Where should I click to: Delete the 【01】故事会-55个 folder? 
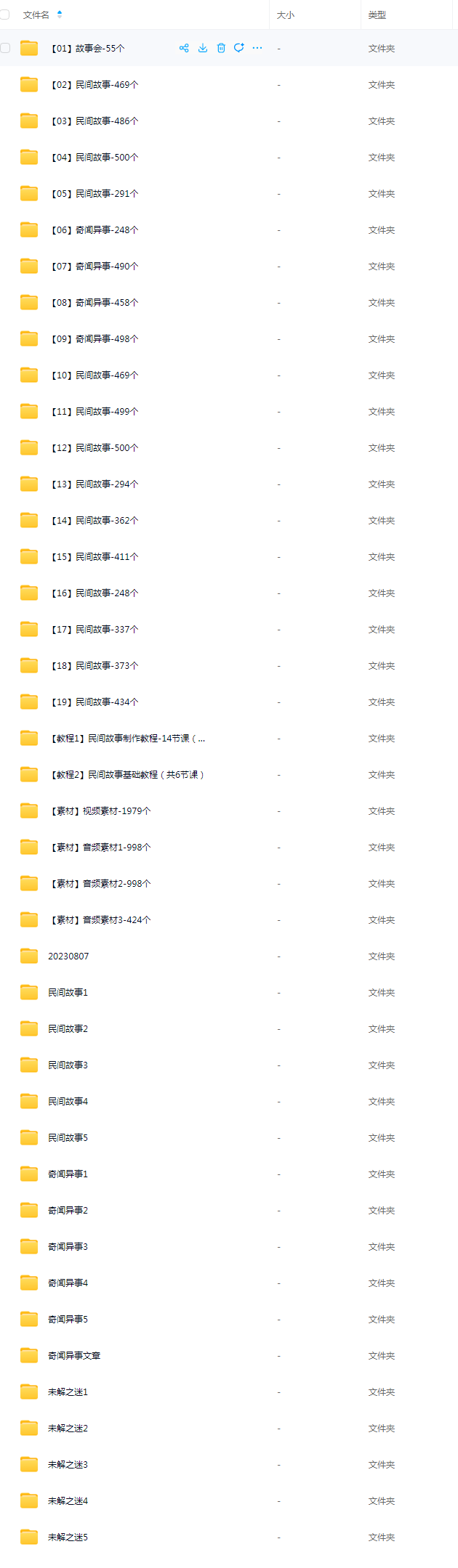tap(221, 48)
